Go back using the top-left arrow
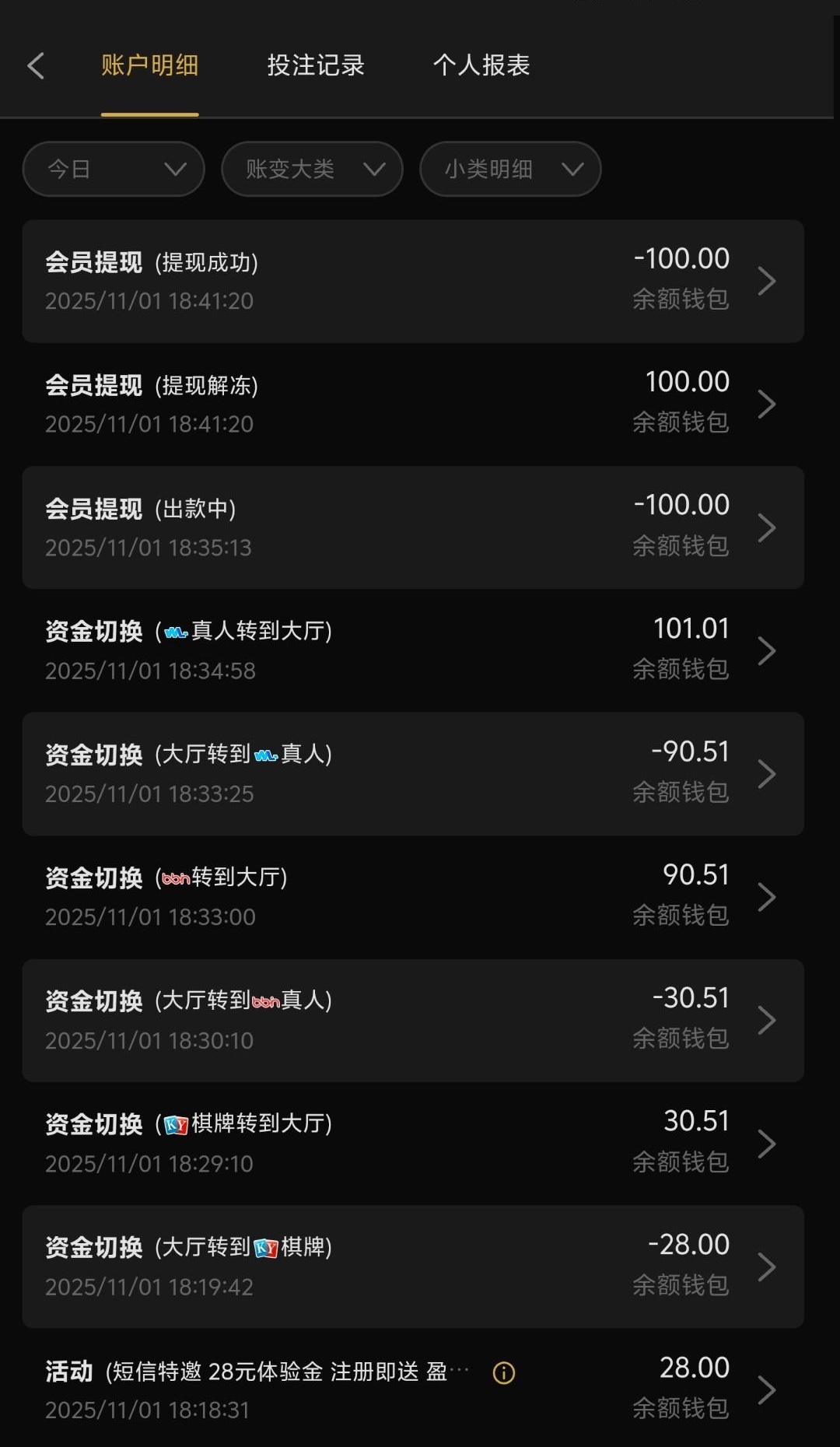Viewport: 840px width, 1447px height. pyautogui.click(x=36, y=66)
